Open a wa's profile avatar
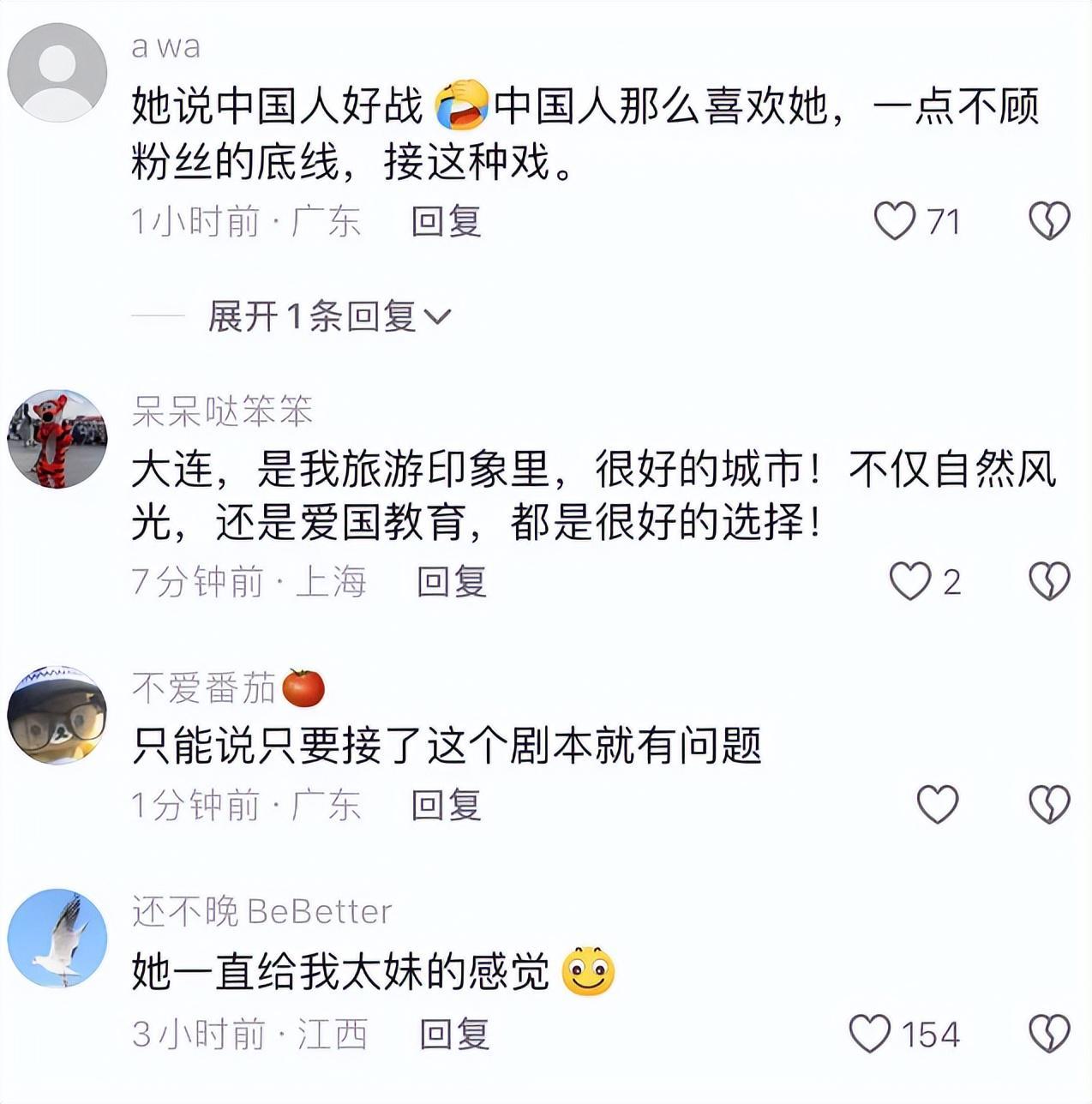The width and height of the screenshot is (1092, 1104). click(57, 72)
